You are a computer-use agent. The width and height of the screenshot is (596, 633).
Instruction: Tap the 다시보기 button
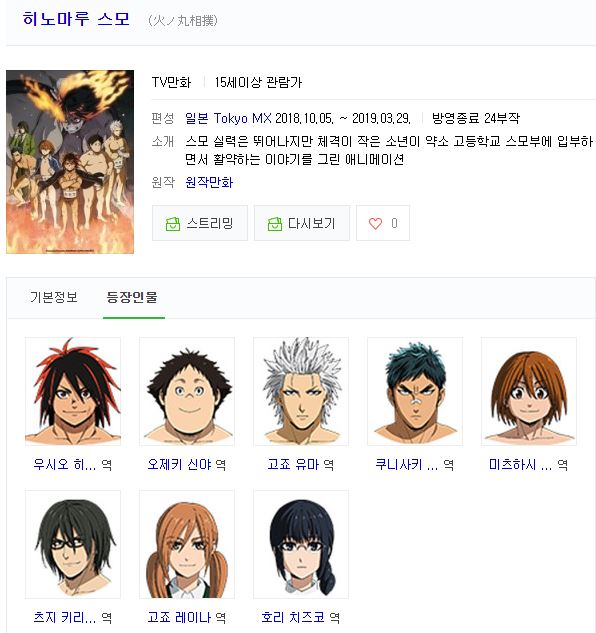click(x=302, y=223)
